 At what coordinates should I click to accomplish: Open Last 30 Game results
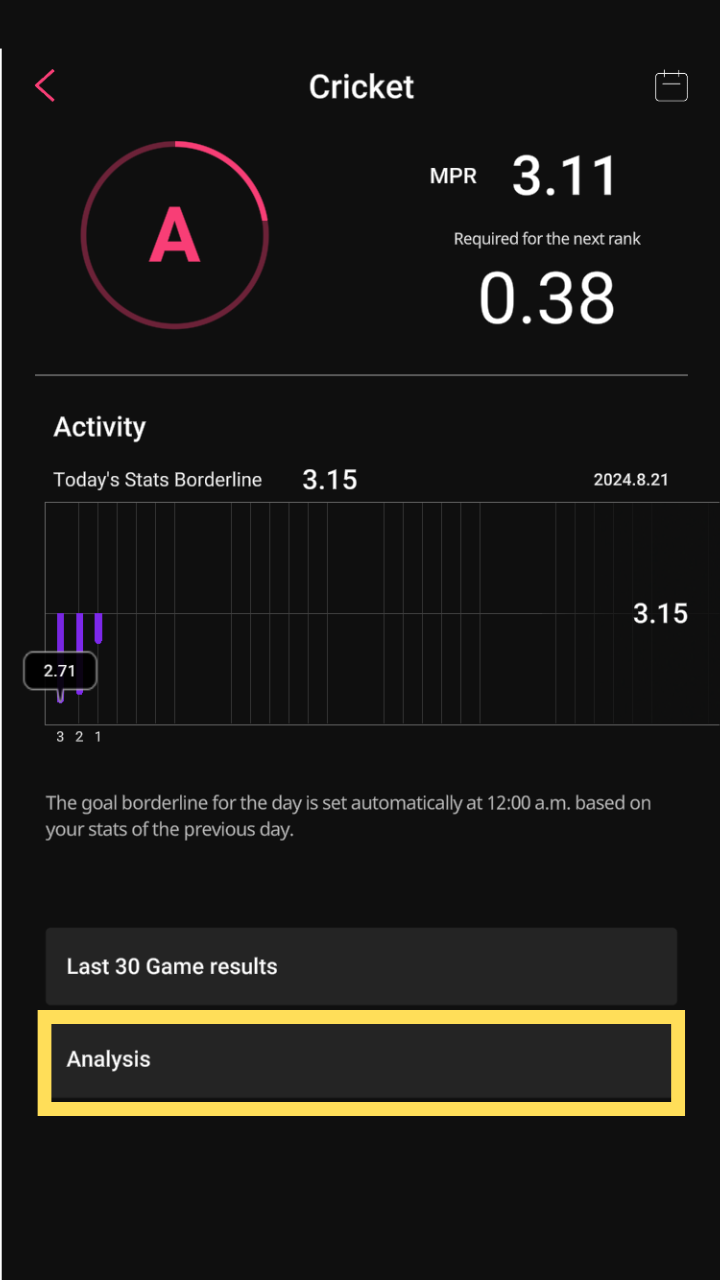[x=361, y=966]
